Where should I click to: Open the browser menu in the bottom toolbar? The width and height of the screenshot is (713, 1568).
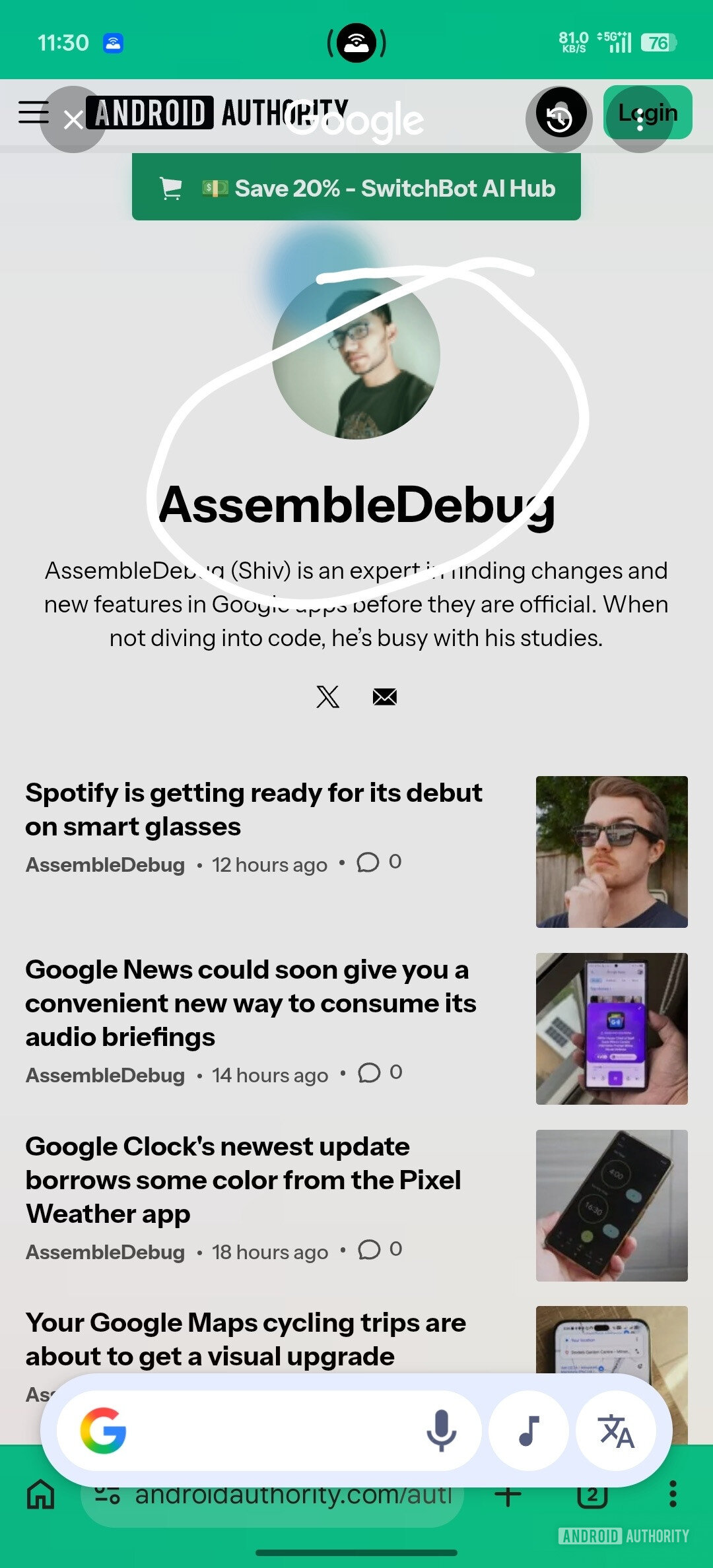(673, 1494)
